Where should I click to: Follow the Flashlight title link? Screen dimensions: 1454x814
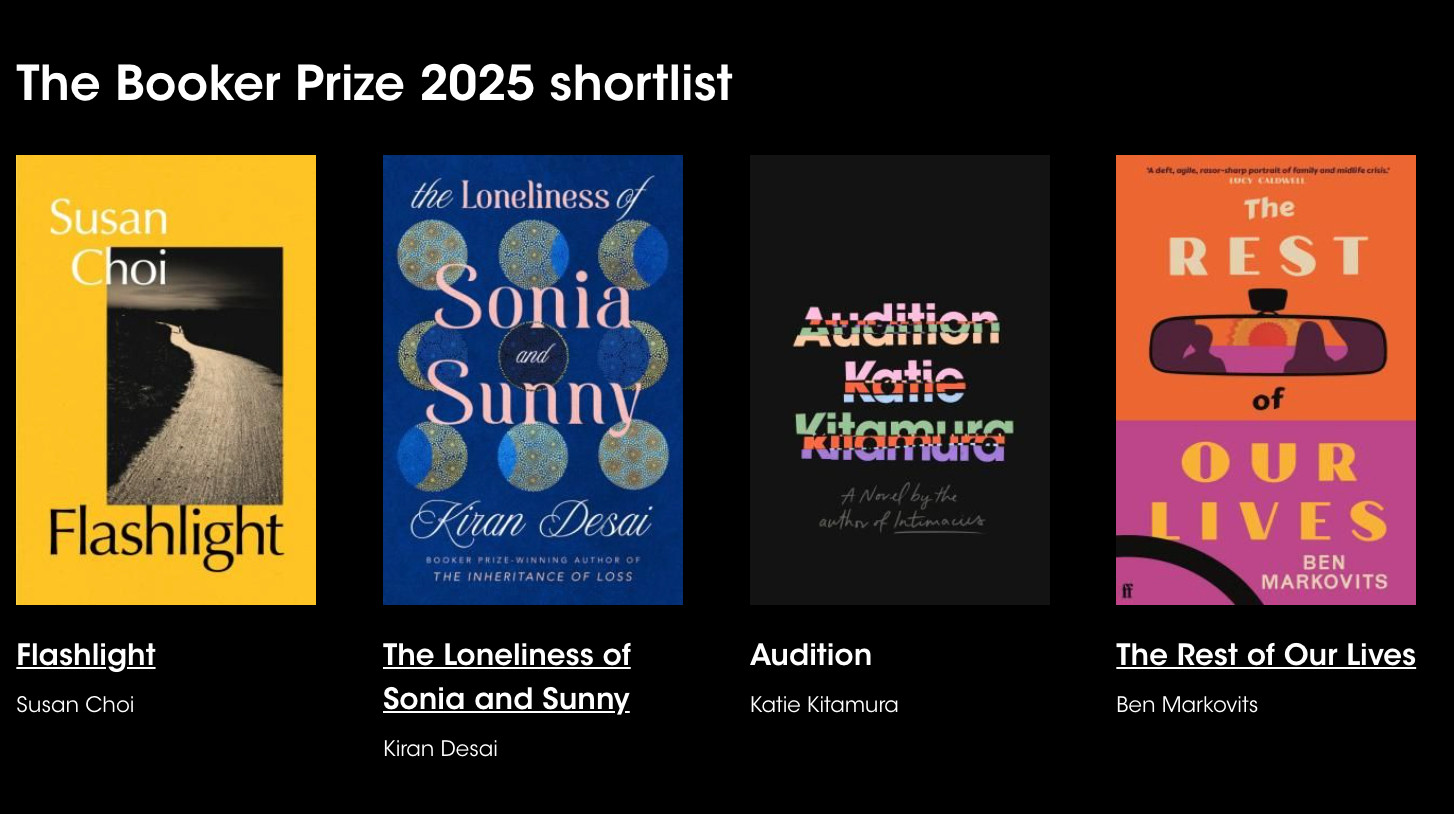tap(86, 655)
